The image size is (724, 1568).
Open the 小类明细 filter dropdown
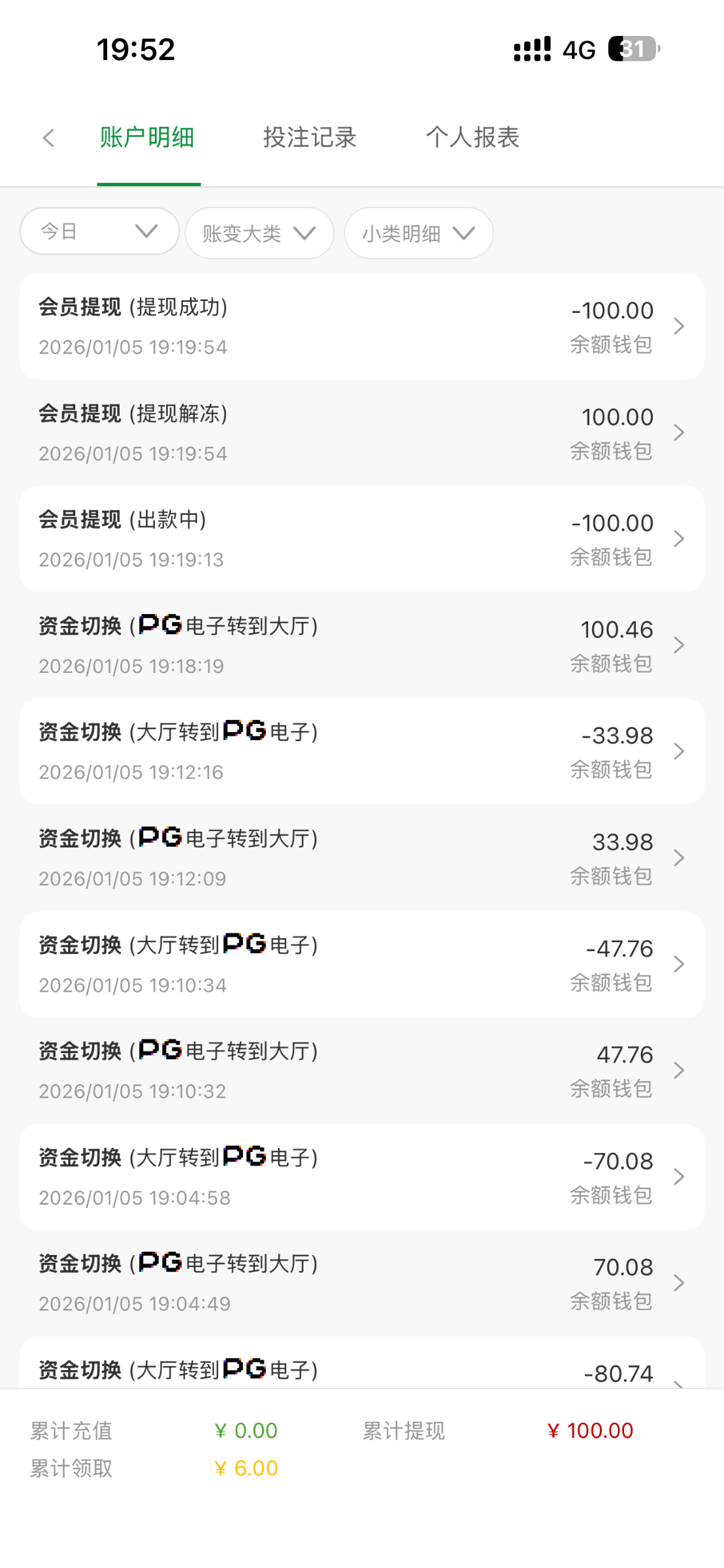pos(418,233)
